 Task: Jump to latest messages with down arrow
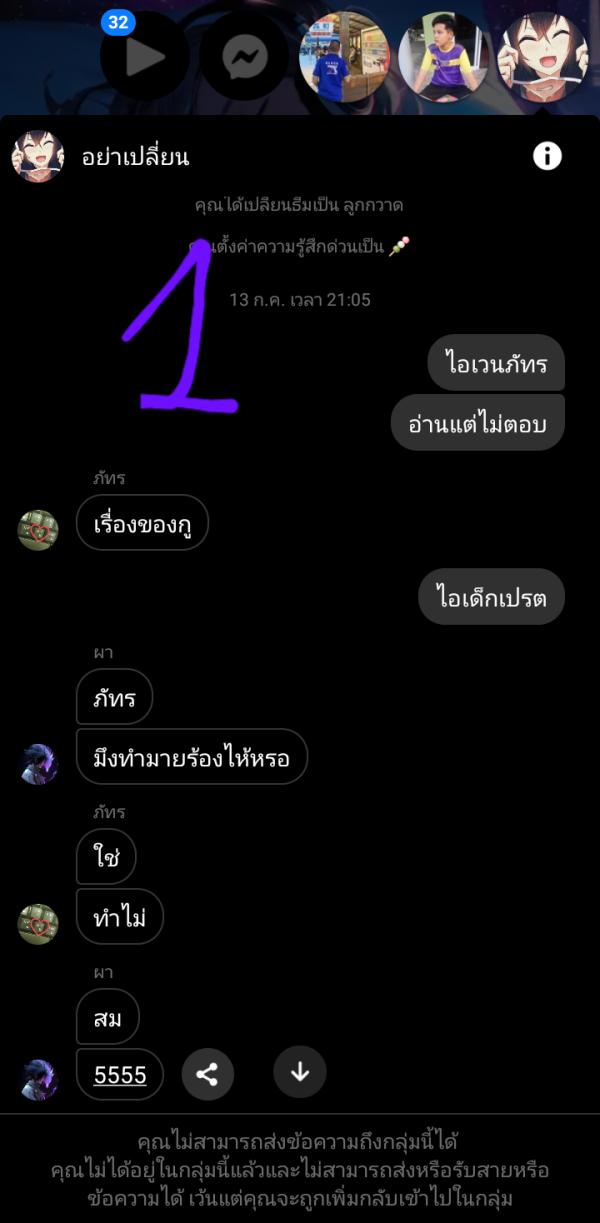pos(299,1072)
